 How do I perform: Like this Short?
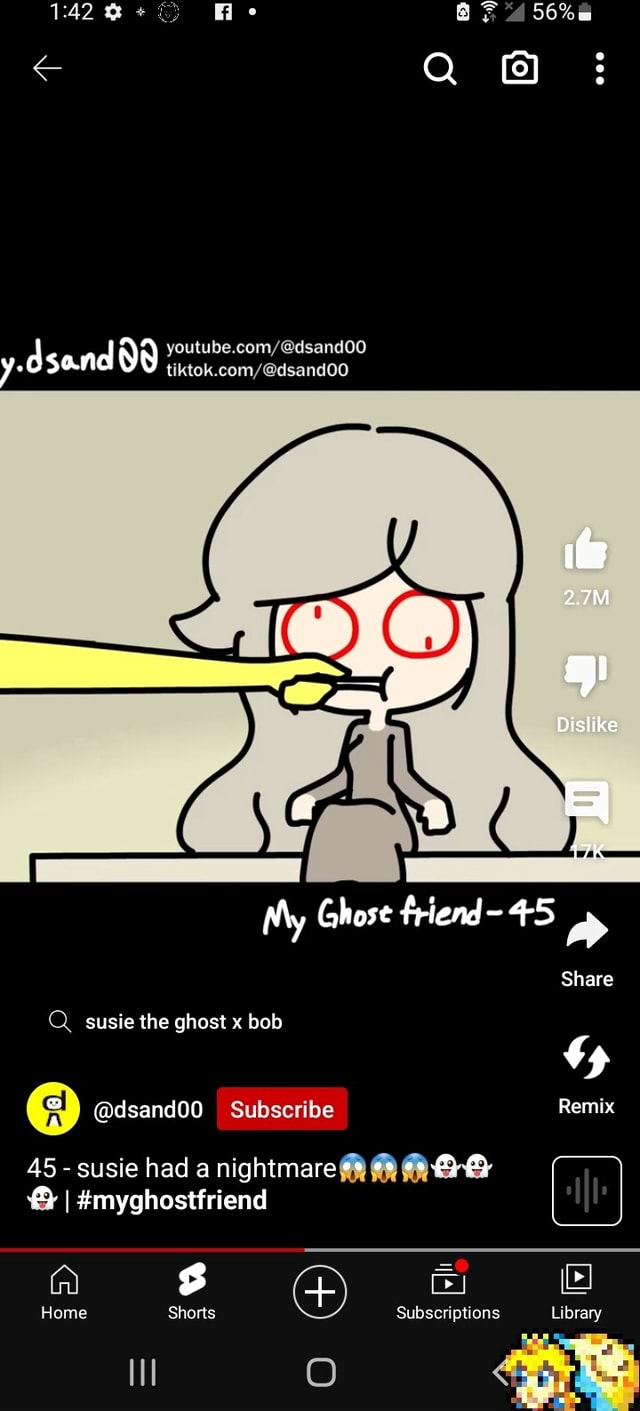(x=586, y=548)
